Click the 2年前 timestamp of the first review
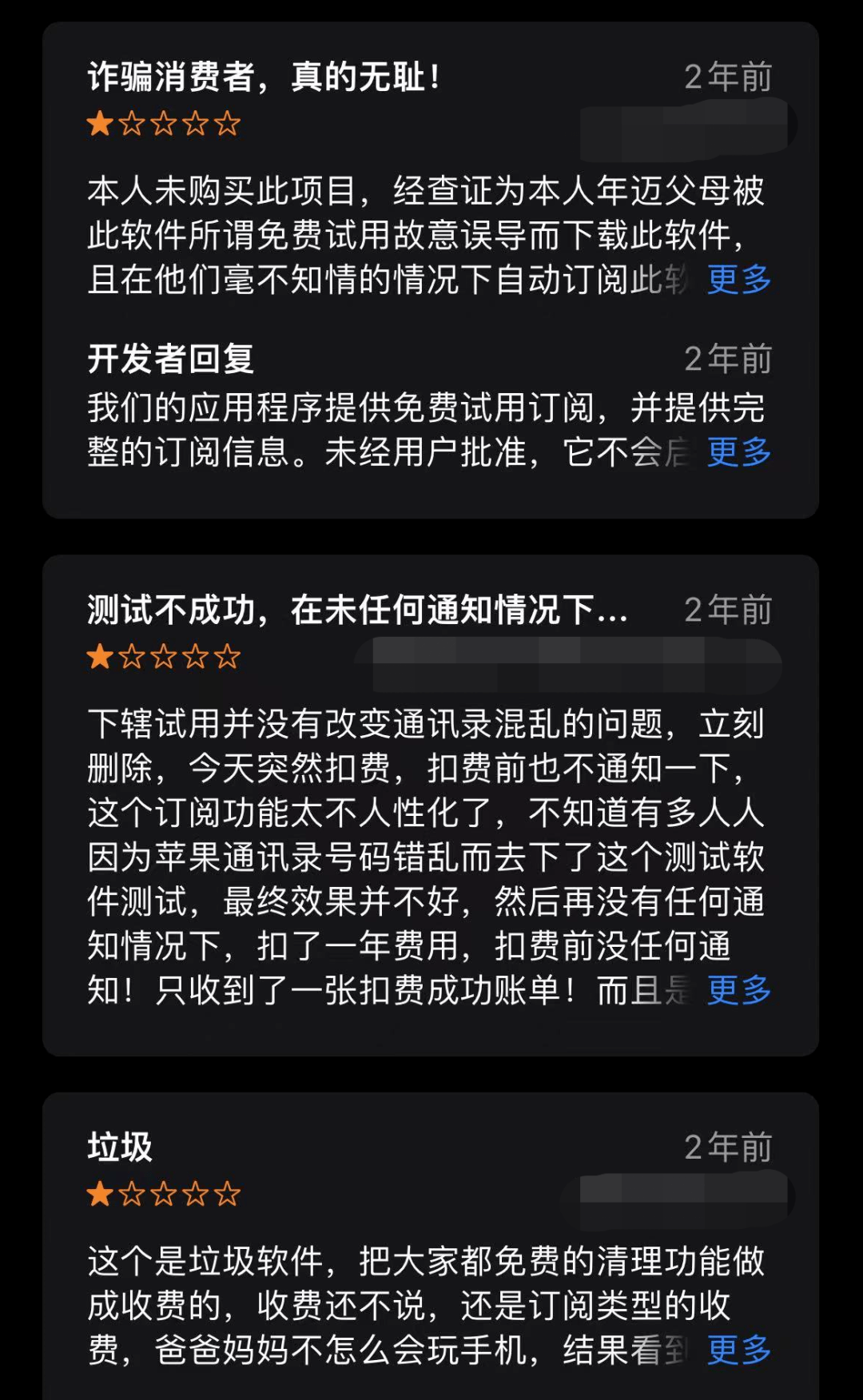Viewport: 863px width, 1400px height. click(726, 78)
